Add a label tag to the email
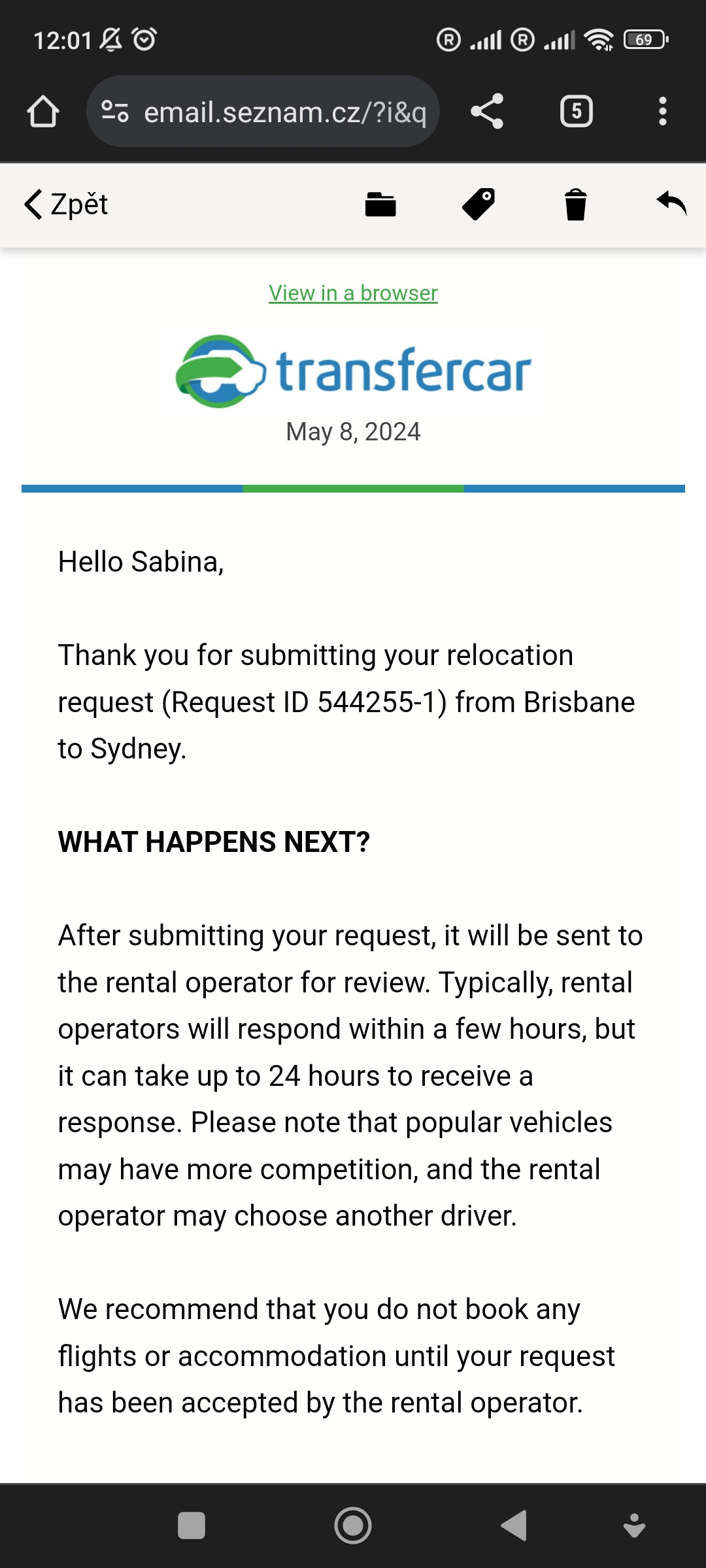Viewport: 706px width, 1568px height. tap(479, 204)
